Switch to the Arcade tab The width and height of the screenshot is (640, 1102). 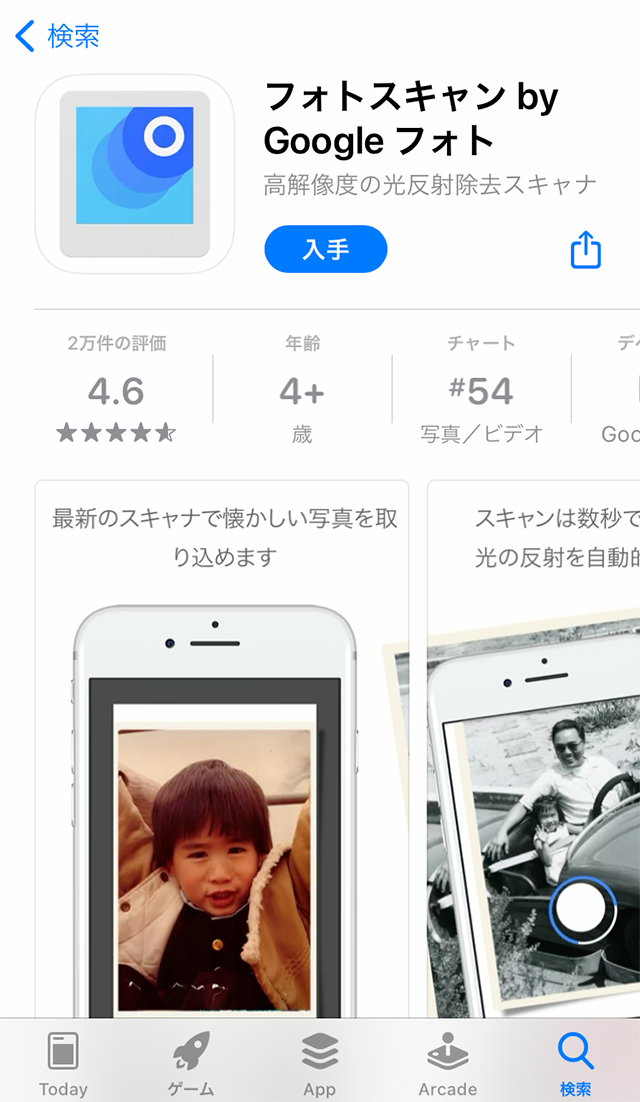coord(447,1063)
